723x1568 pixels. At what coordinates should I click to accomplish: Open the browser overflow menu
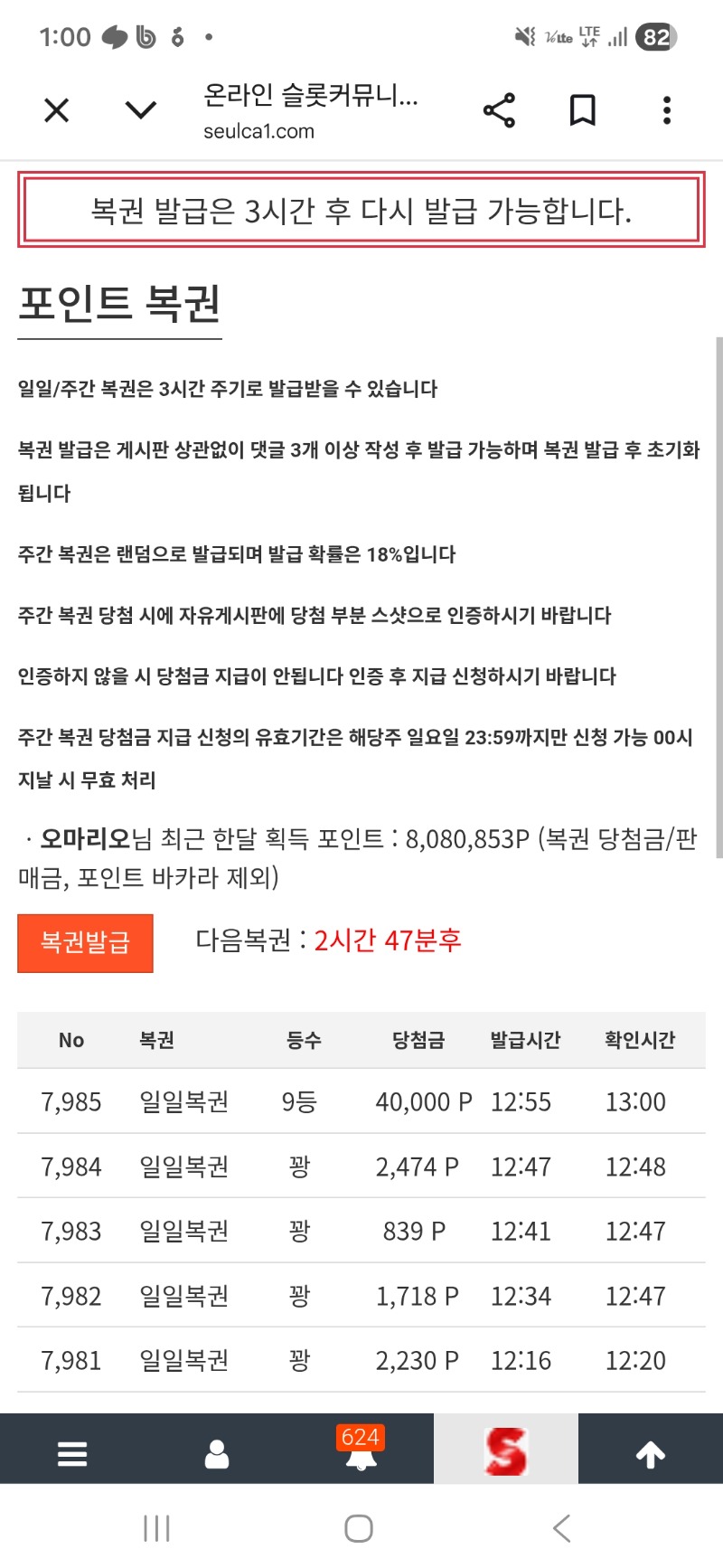click(x=667, y=110)
